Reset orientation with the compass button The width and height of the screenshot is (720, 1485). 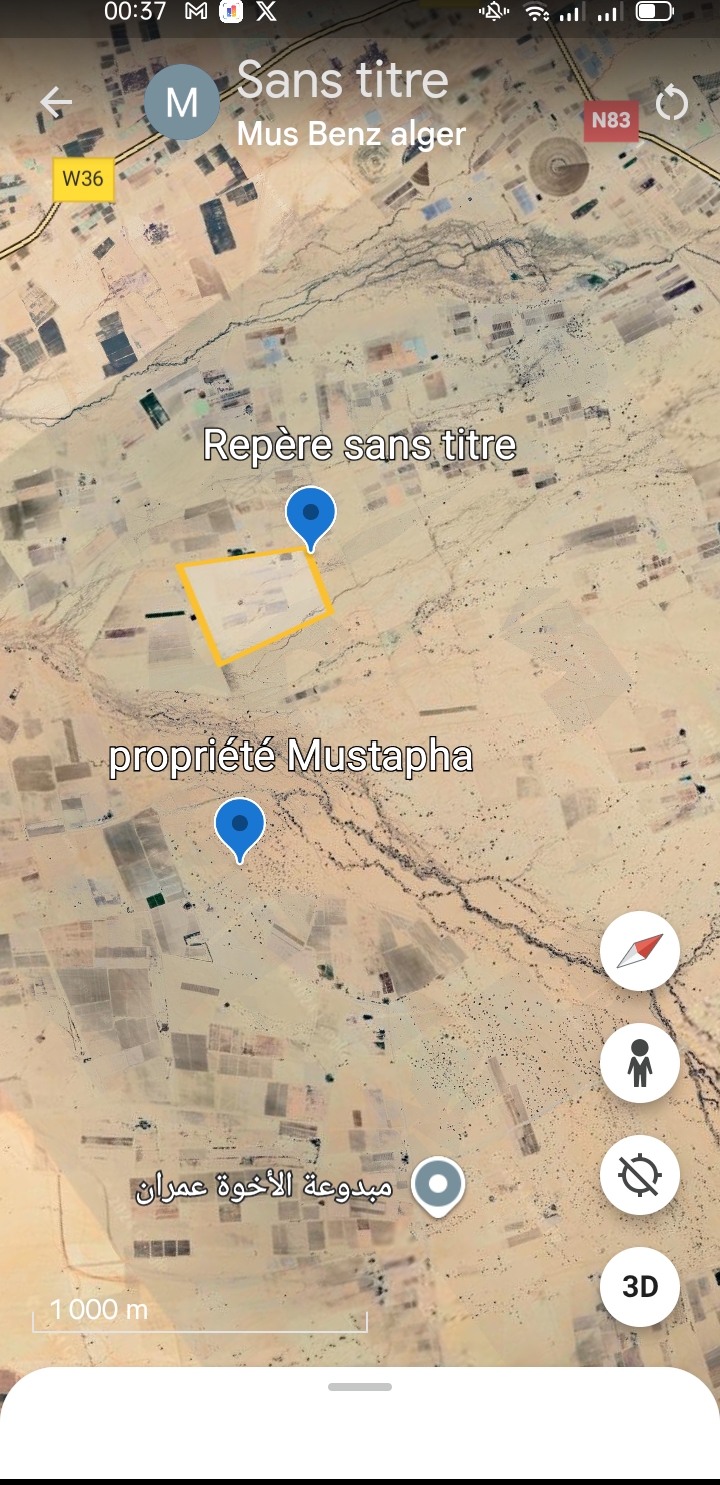coord(640,951)
